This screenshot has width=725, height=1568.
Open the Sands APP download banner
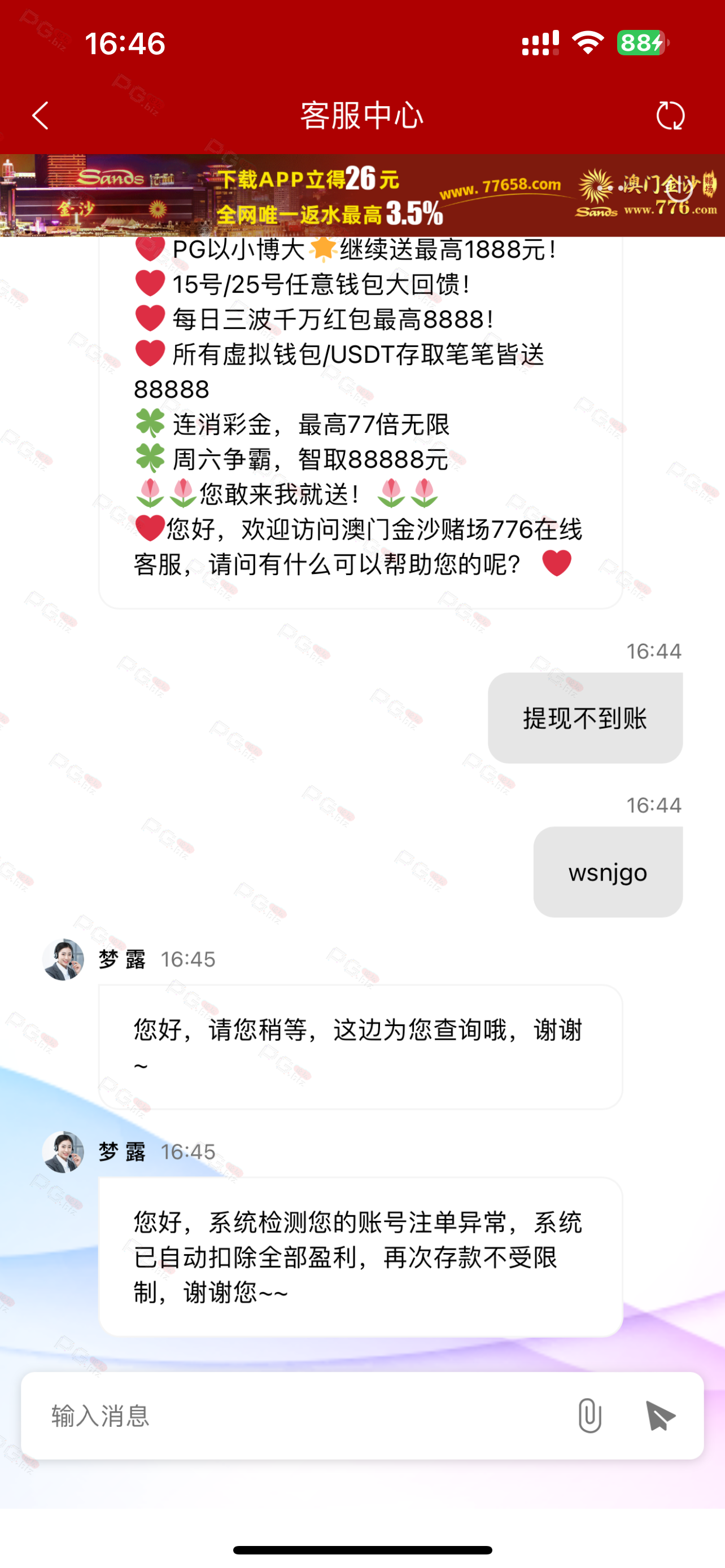click(x=362, y=195)
